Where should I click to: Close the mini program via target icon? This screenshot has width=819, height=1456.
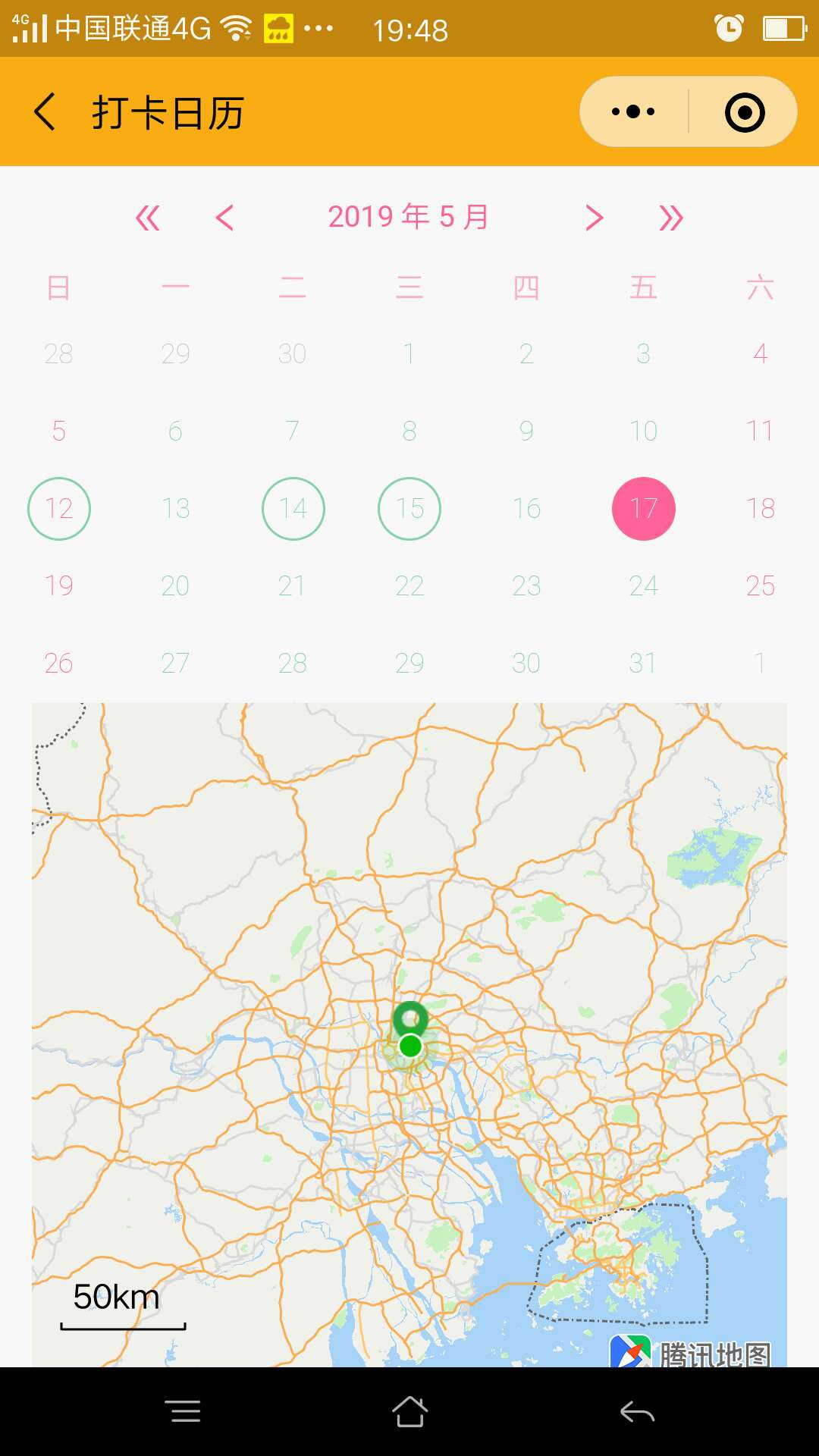click(x=744, y=112)
